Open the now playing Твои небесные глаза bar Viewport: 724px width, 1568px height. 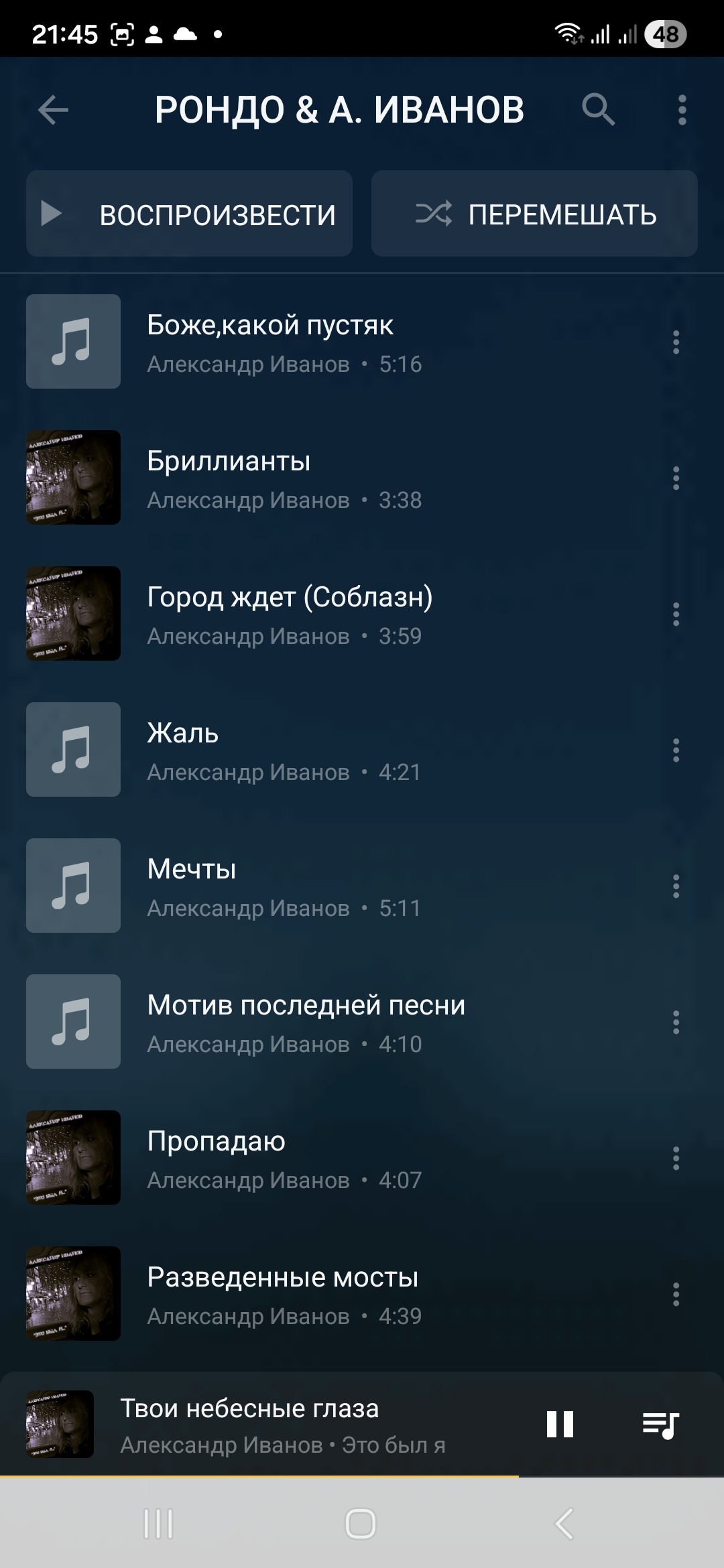pyautogui.click(x=282, y=1425)
